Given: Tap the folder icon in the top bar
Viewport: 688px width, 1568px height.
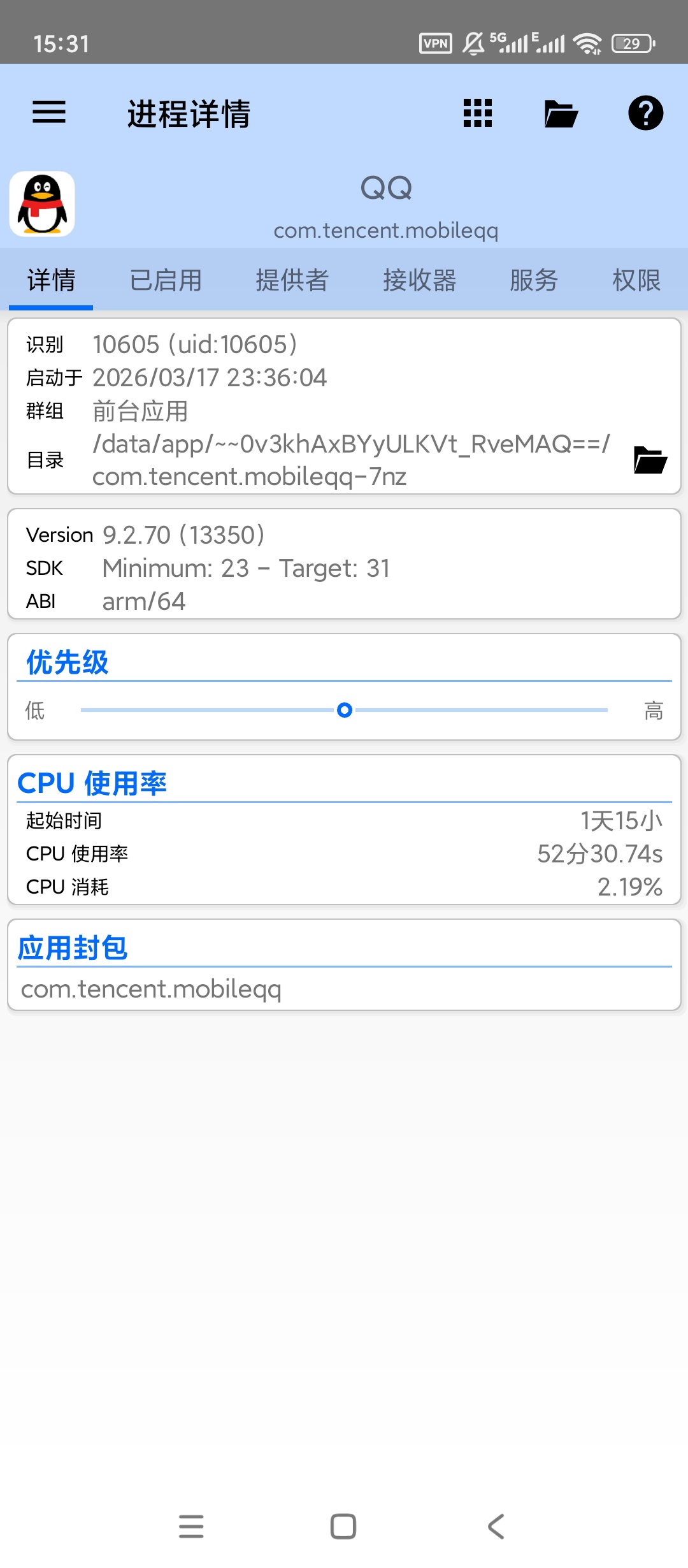Looking at the screenshot, I should [x=561, y=114].
